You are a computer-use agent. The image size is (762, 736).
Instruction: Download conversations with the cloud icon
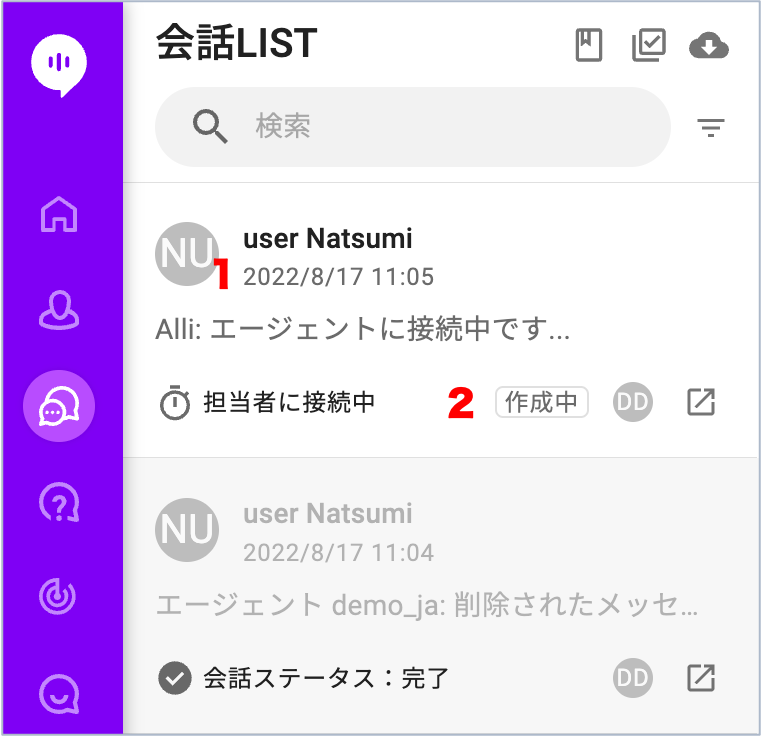[x=709, y=45]
